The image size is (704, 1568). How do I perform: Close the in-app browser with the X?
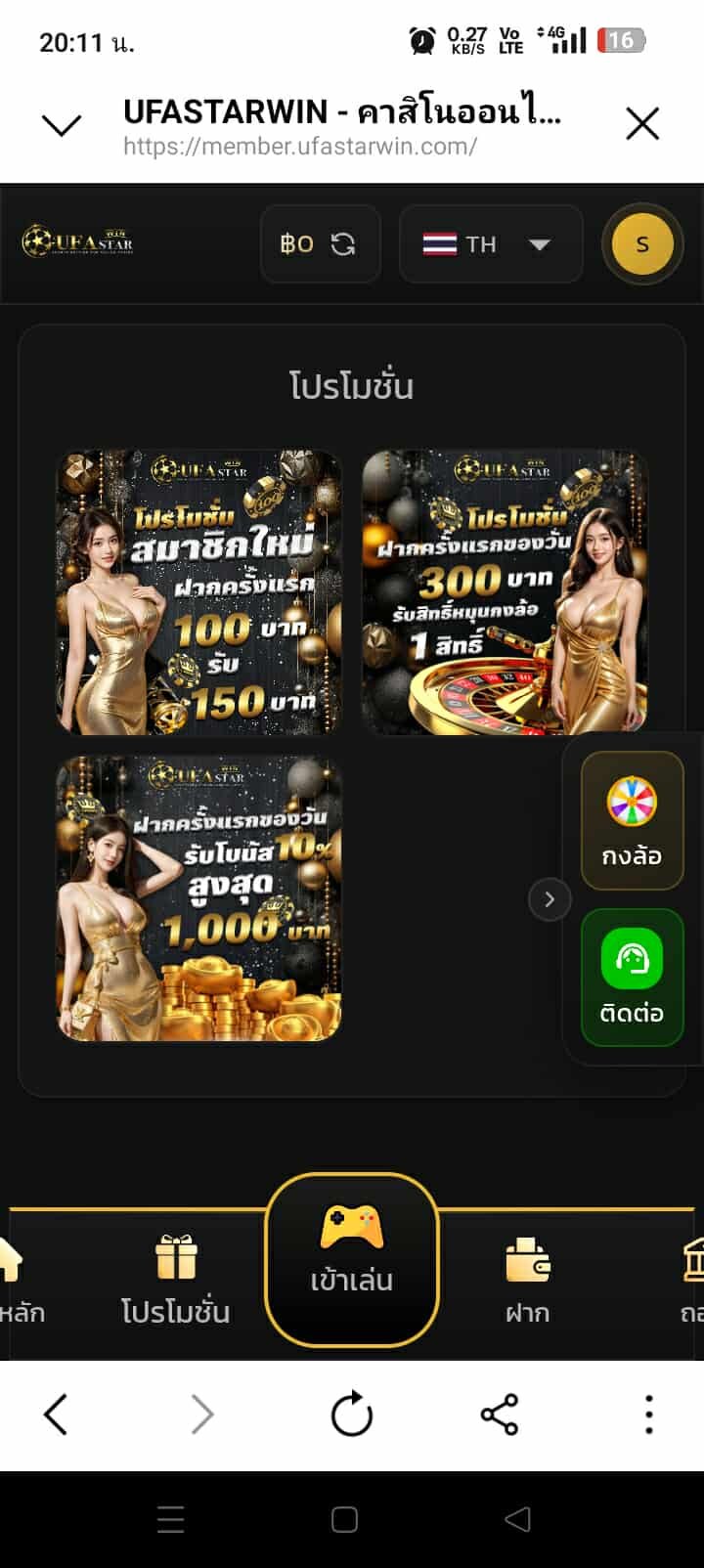click(x=642, y=124)
